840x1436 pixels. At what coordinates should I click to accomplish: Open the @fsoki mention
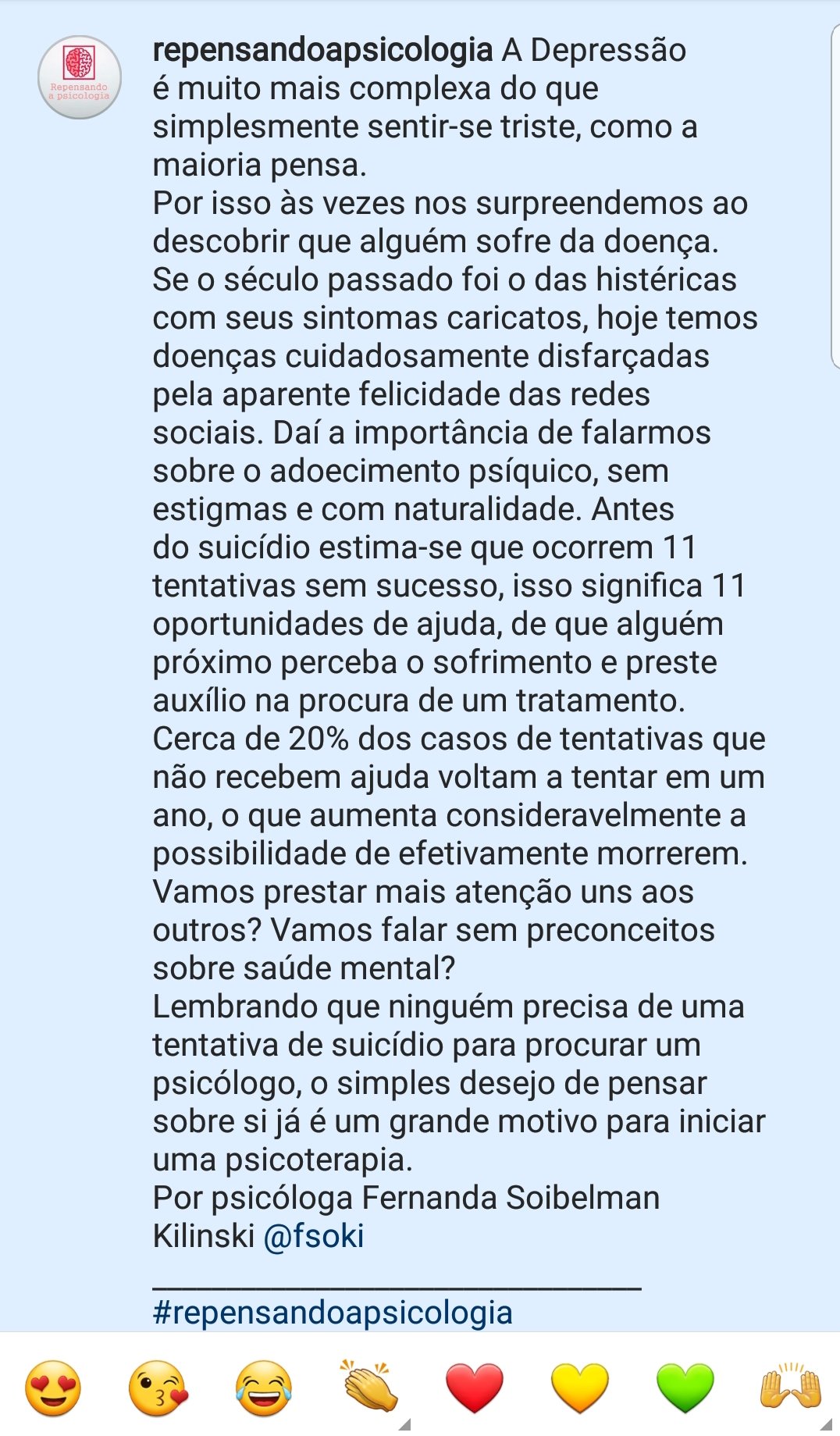click(x=314, y=1236)
